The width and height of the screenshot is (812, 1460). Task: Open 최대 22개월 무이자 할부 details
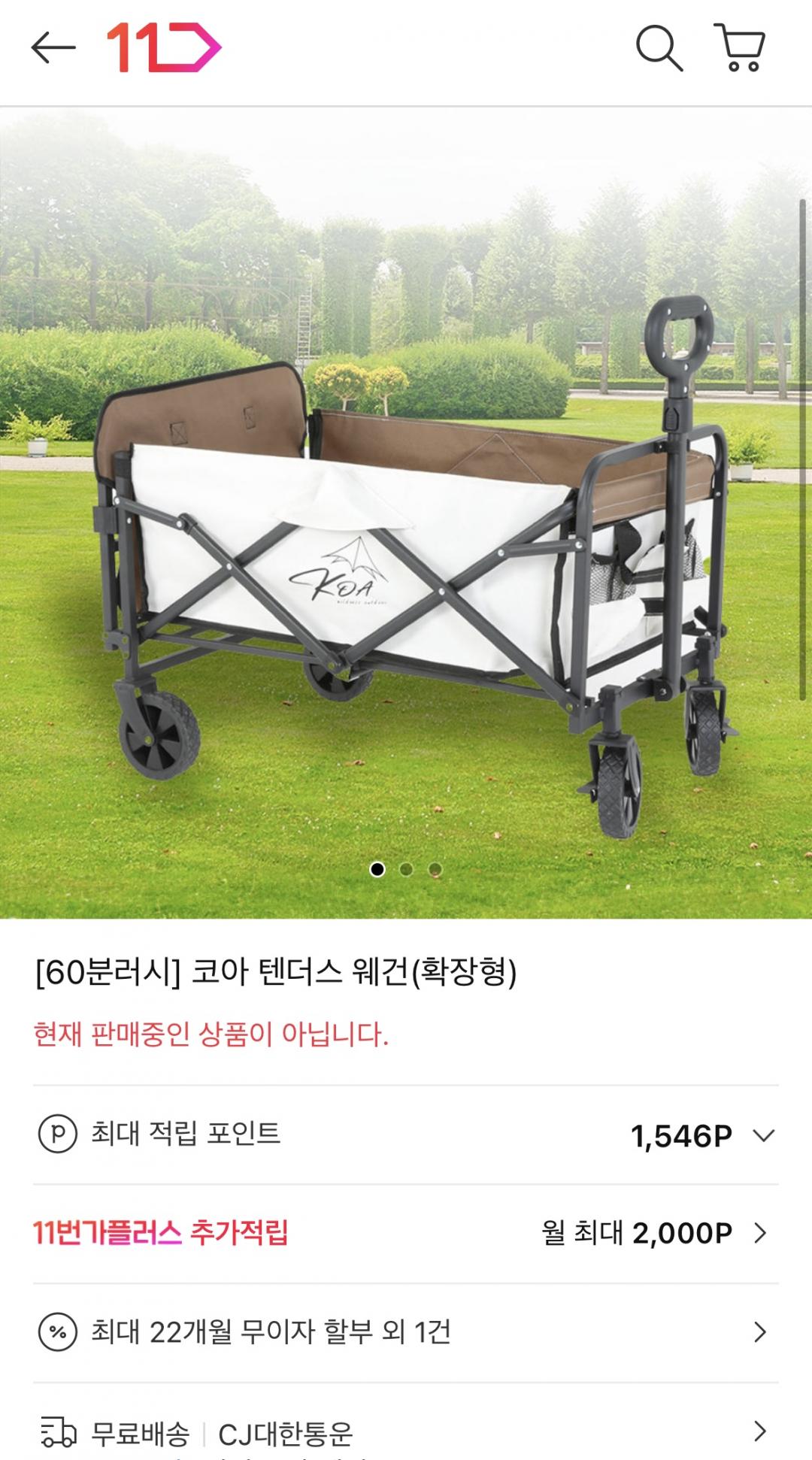tap(406, 1333)
